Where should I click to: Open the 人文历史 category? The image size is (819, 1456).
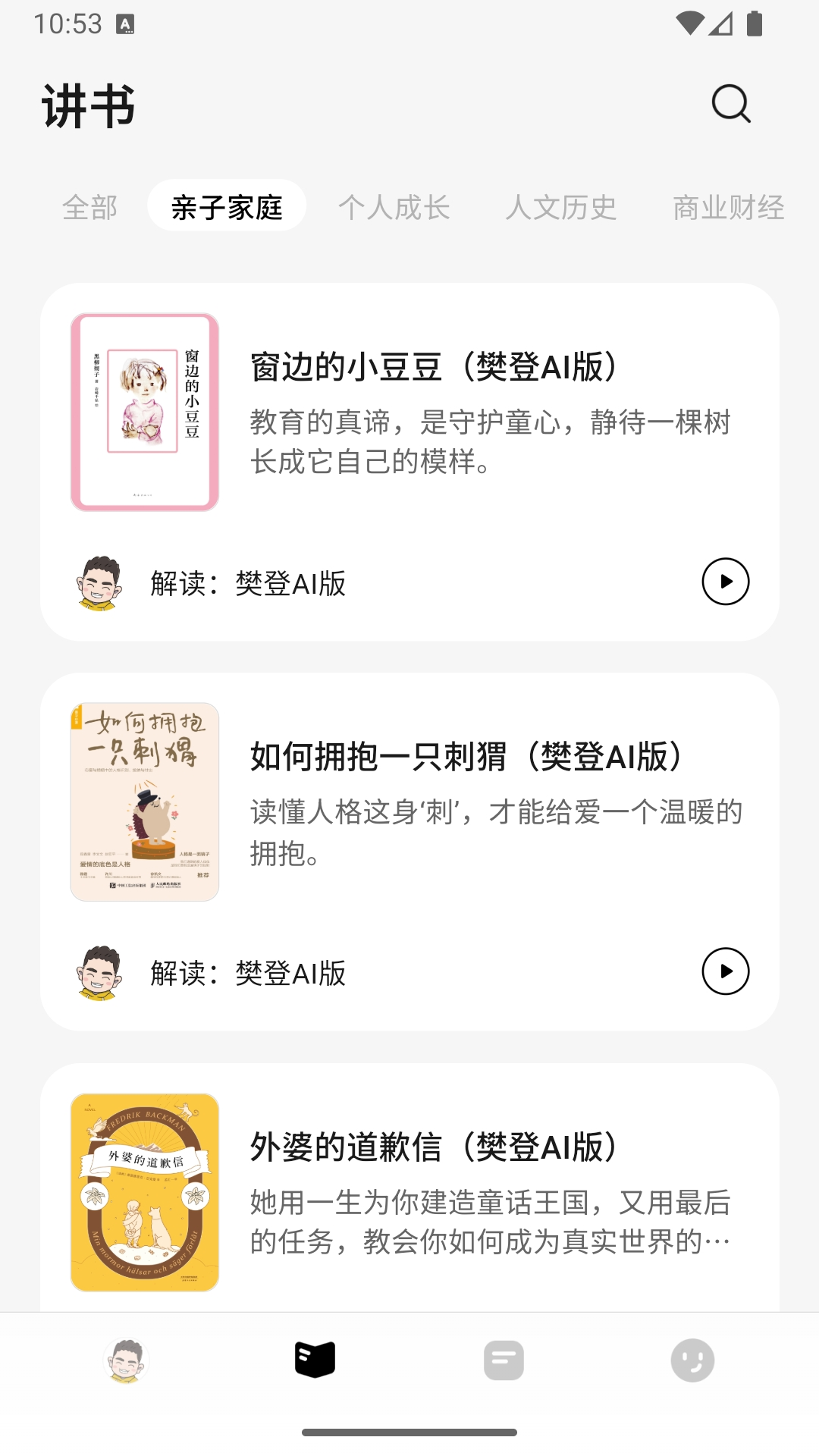(561, 207)
